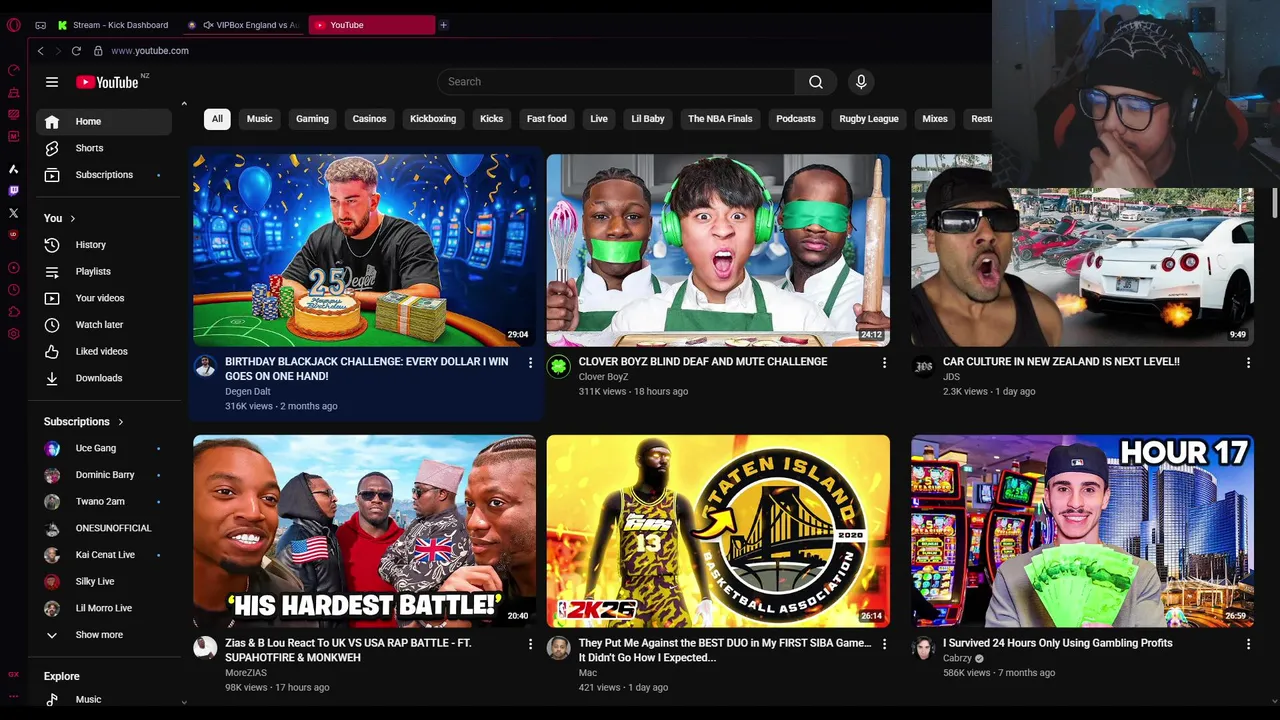This screenshot has width=1280, height=720.
Task: Expand Show more subscriptions
Action: point(99,635)
